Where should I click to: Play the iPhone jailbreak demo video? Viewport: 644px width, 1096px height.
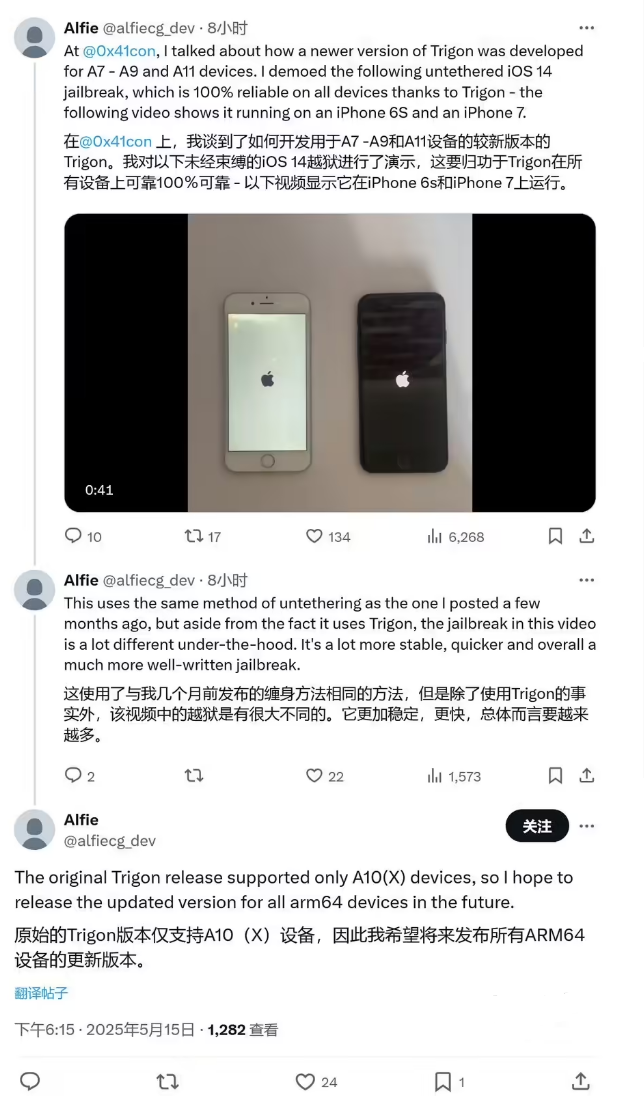(x=329, y=363)
